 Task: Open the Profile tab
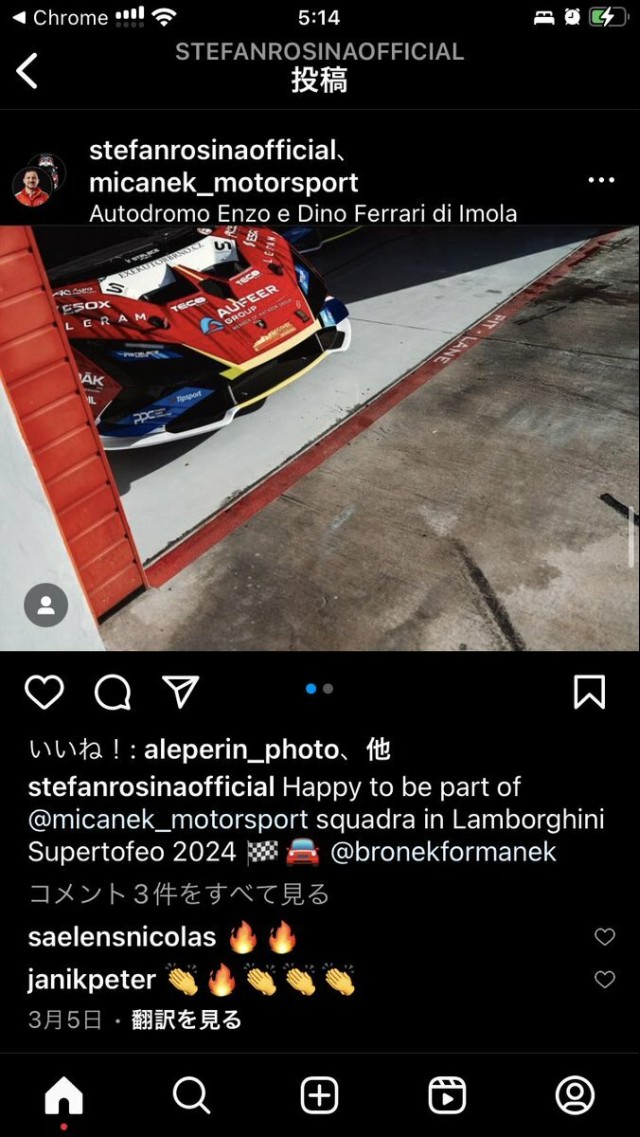(575, 1096)
